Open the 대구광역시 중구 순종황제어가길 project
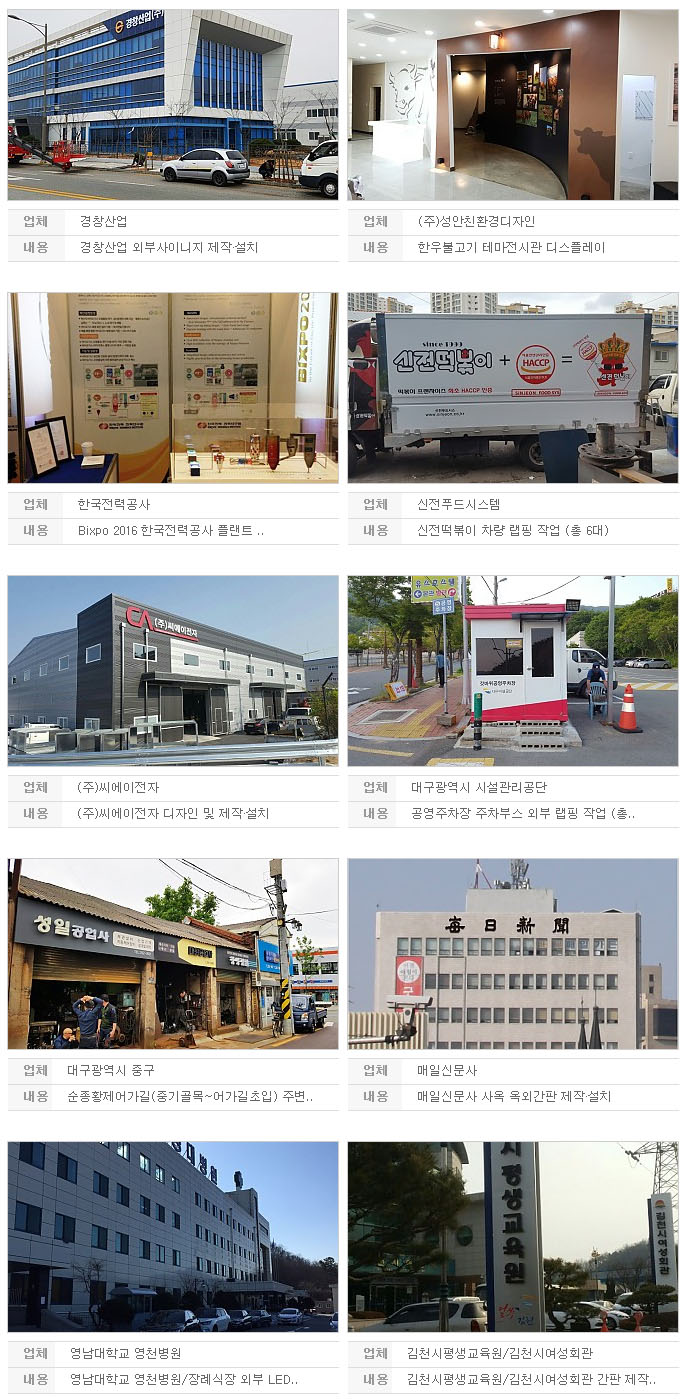Screen dimensions: 685x1399 (x=172, y=953)
